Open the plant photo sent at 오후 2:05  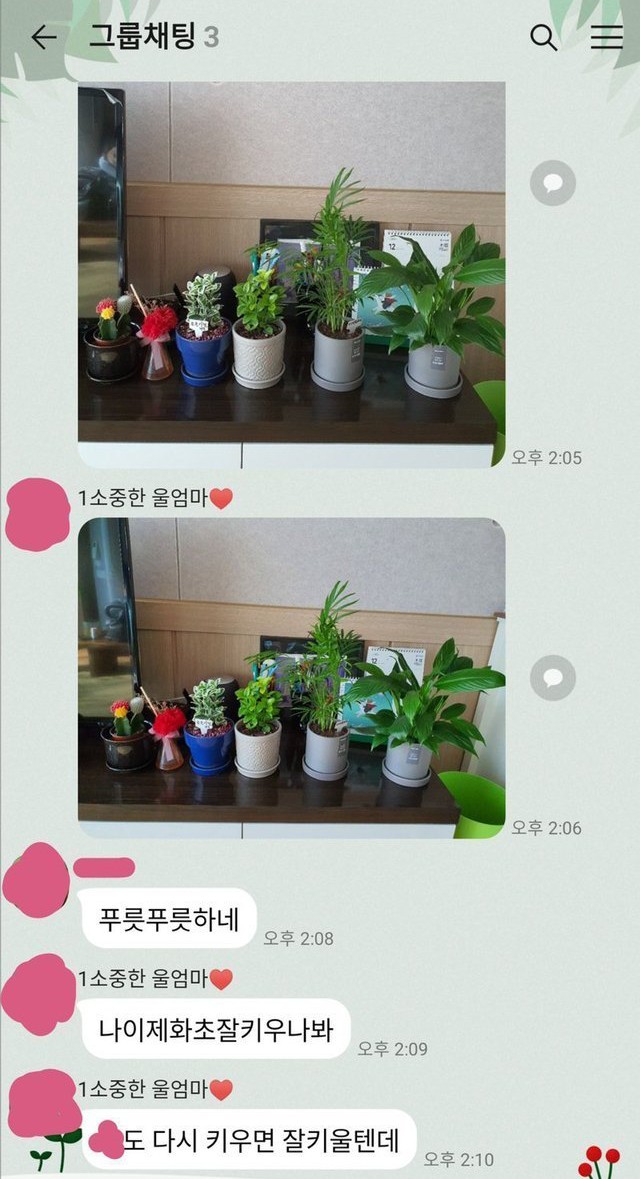291,275
